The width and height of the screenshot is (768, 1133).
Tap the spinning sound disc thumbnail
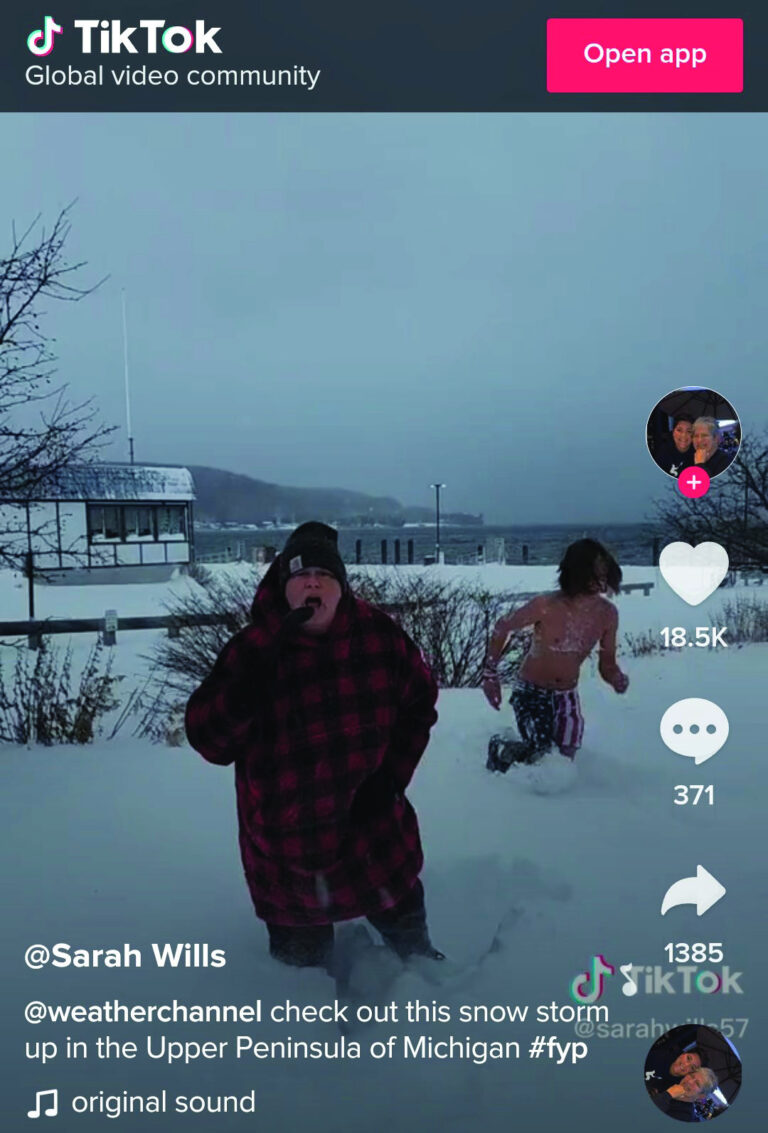click(x=693, y=1072)
